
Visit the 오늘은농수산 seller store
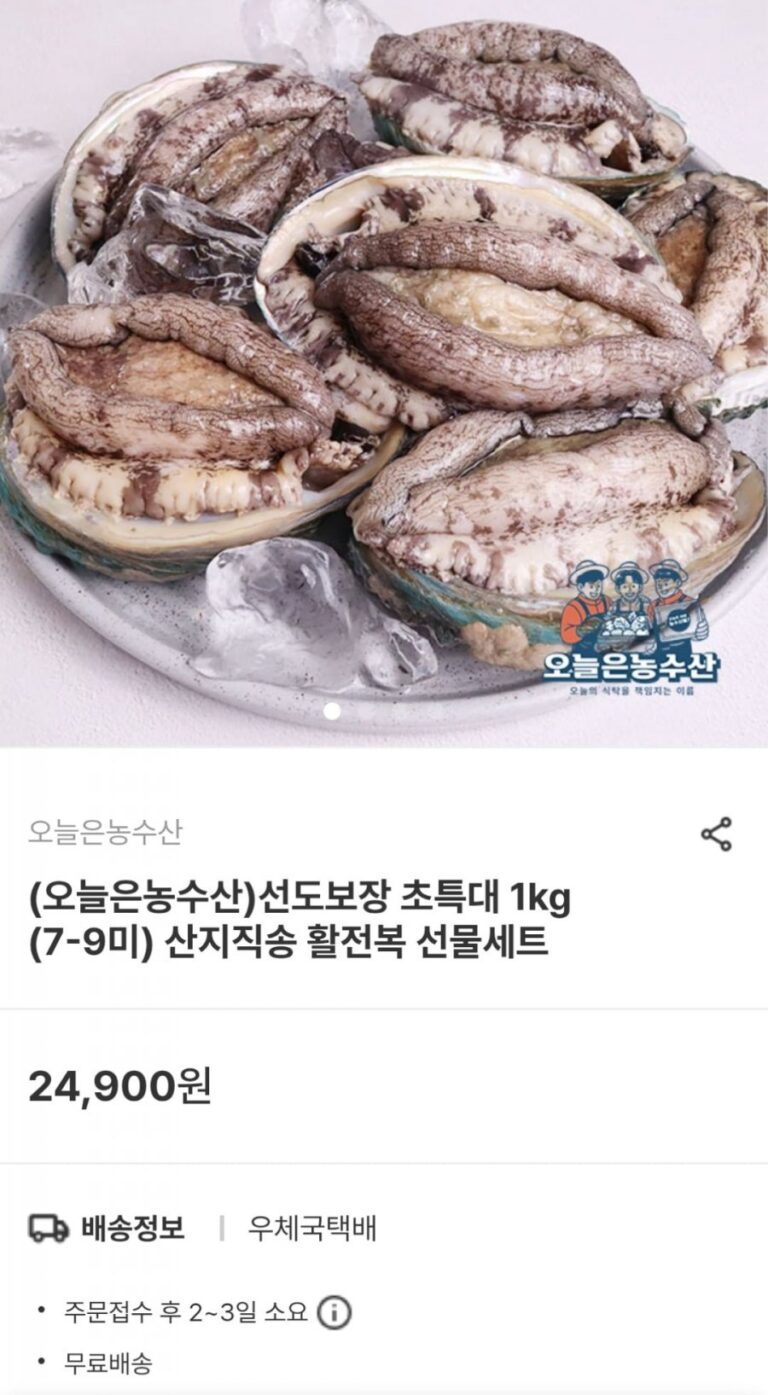tap(105, 832)
